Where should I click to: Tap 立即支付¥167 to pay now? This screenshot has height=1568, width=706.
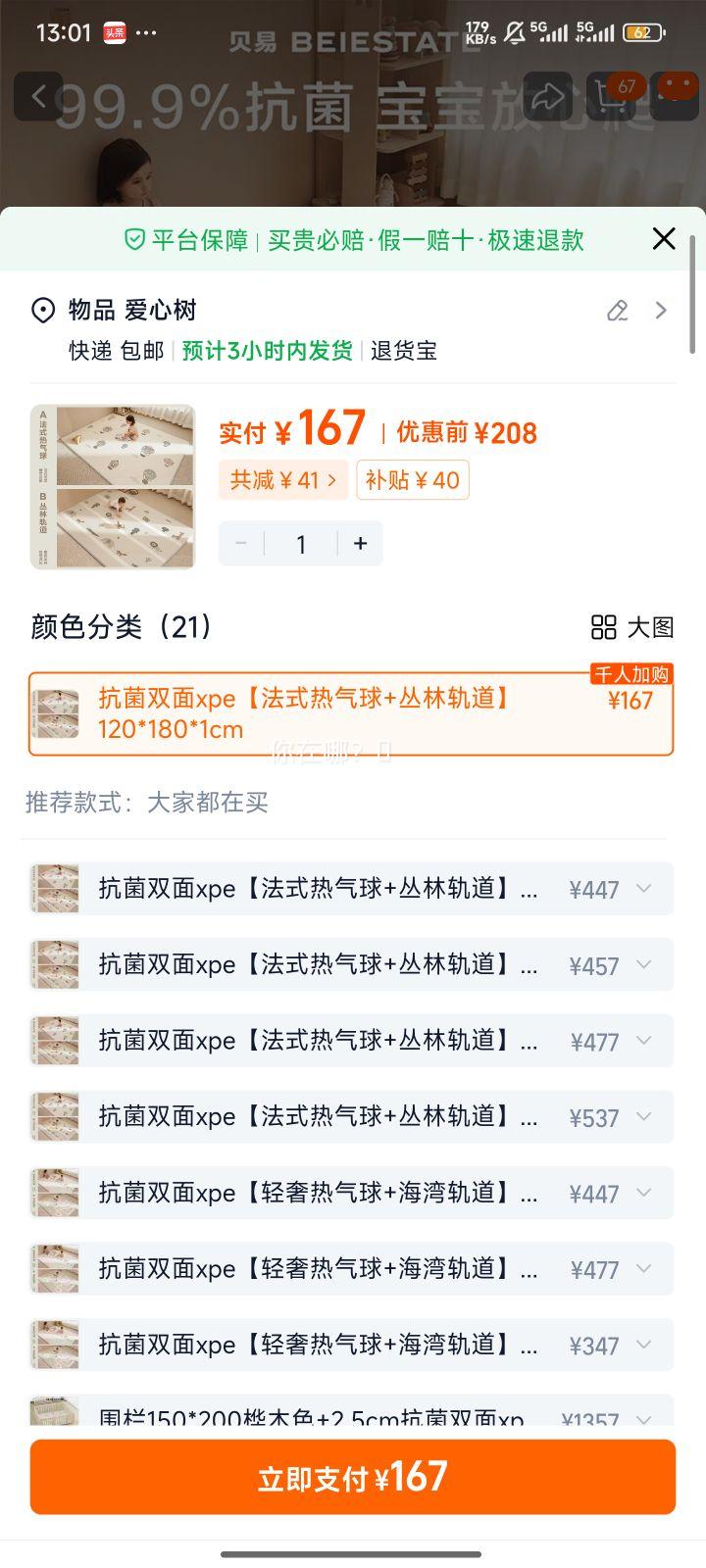pyautogui.click(x=353, y=1477)
